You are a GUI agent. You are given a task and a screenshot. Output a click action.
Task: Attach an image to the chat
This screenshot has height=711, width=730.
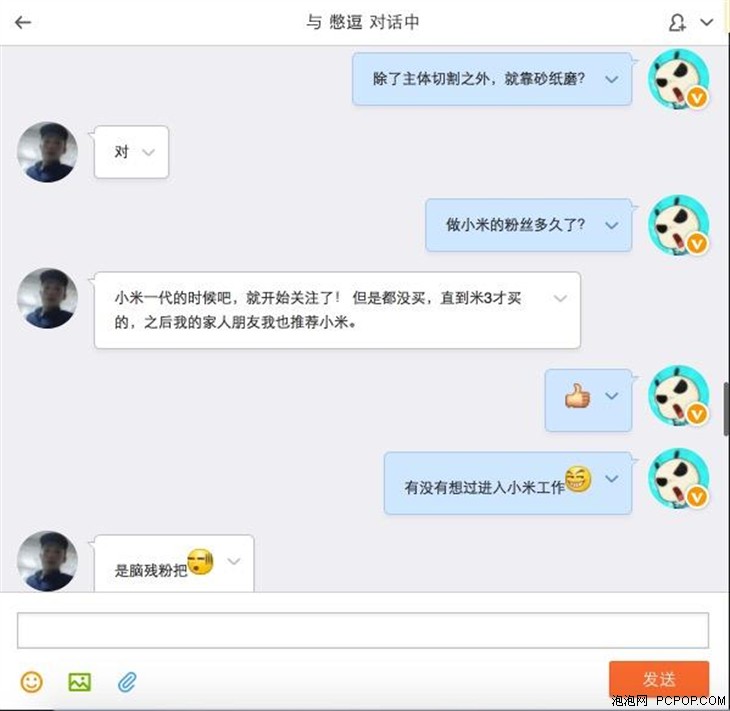tap(79, 682)
